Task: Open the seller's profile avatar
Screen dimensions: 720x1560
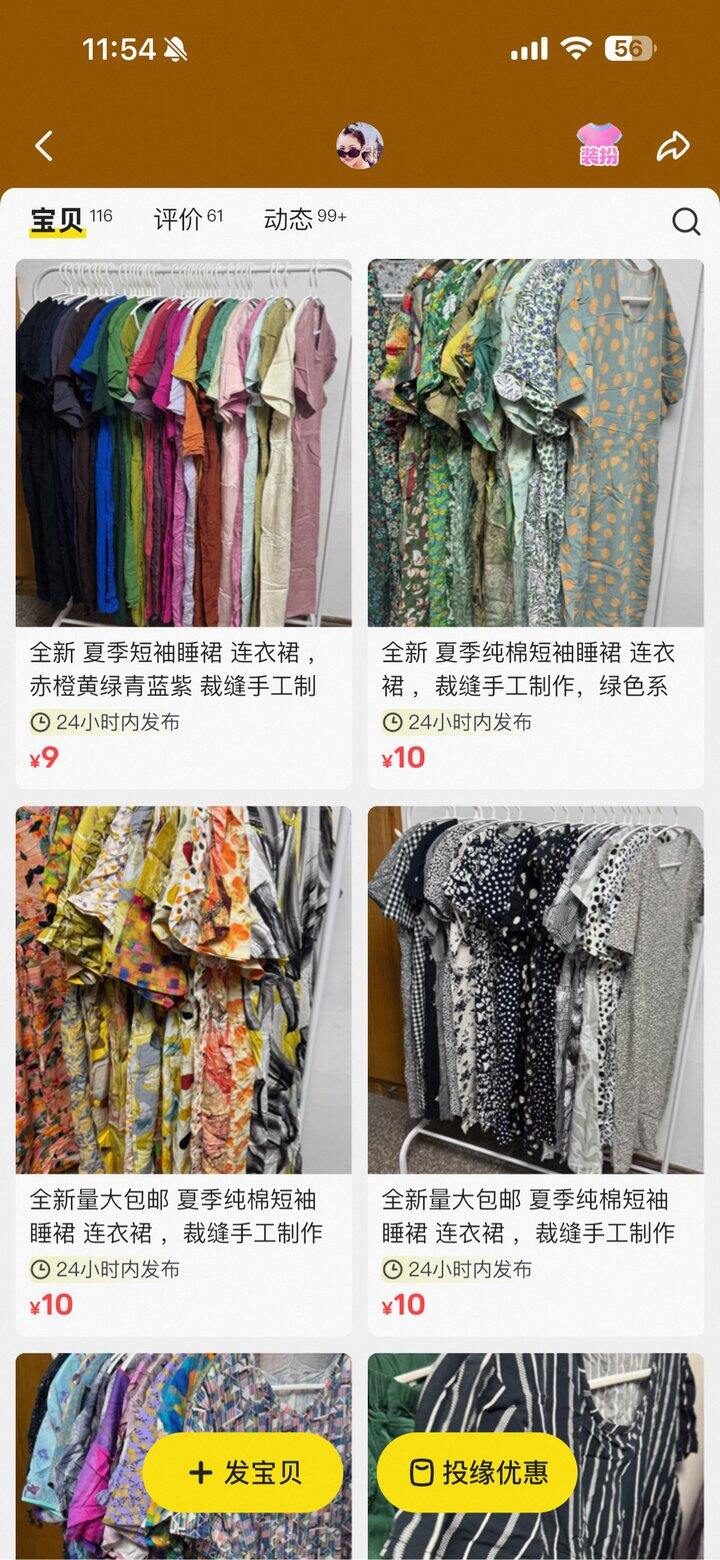Action: point(359,146)
